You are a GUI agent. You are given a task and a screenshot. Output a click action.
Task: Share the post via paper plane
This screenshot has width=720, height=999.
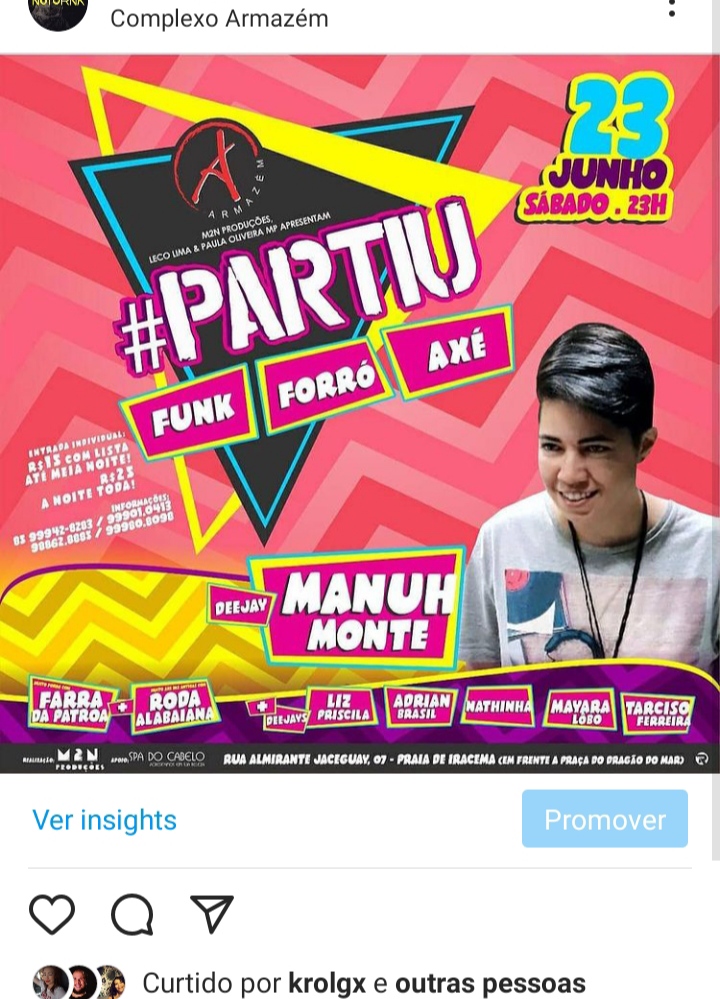point(211,914)
